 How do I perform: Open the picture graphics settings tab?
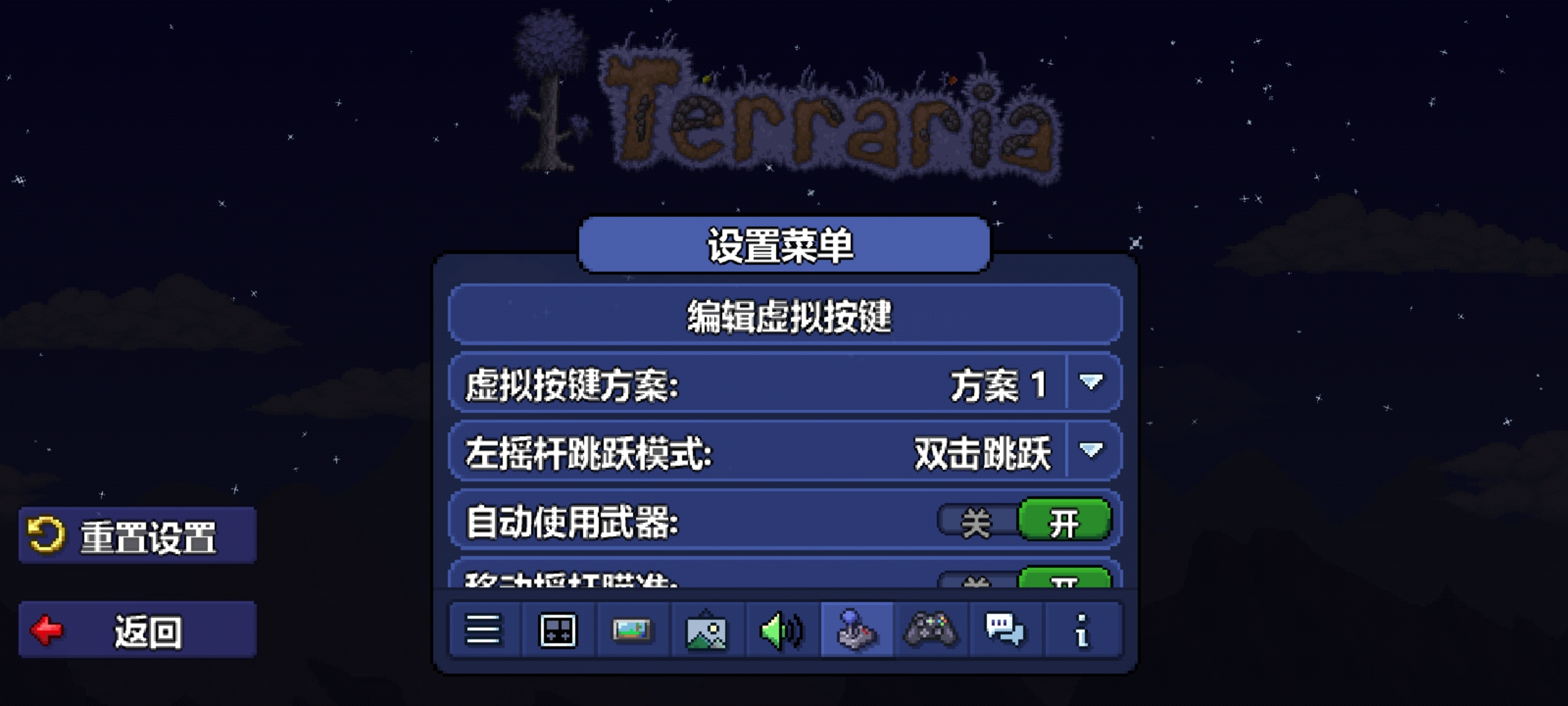706,630
